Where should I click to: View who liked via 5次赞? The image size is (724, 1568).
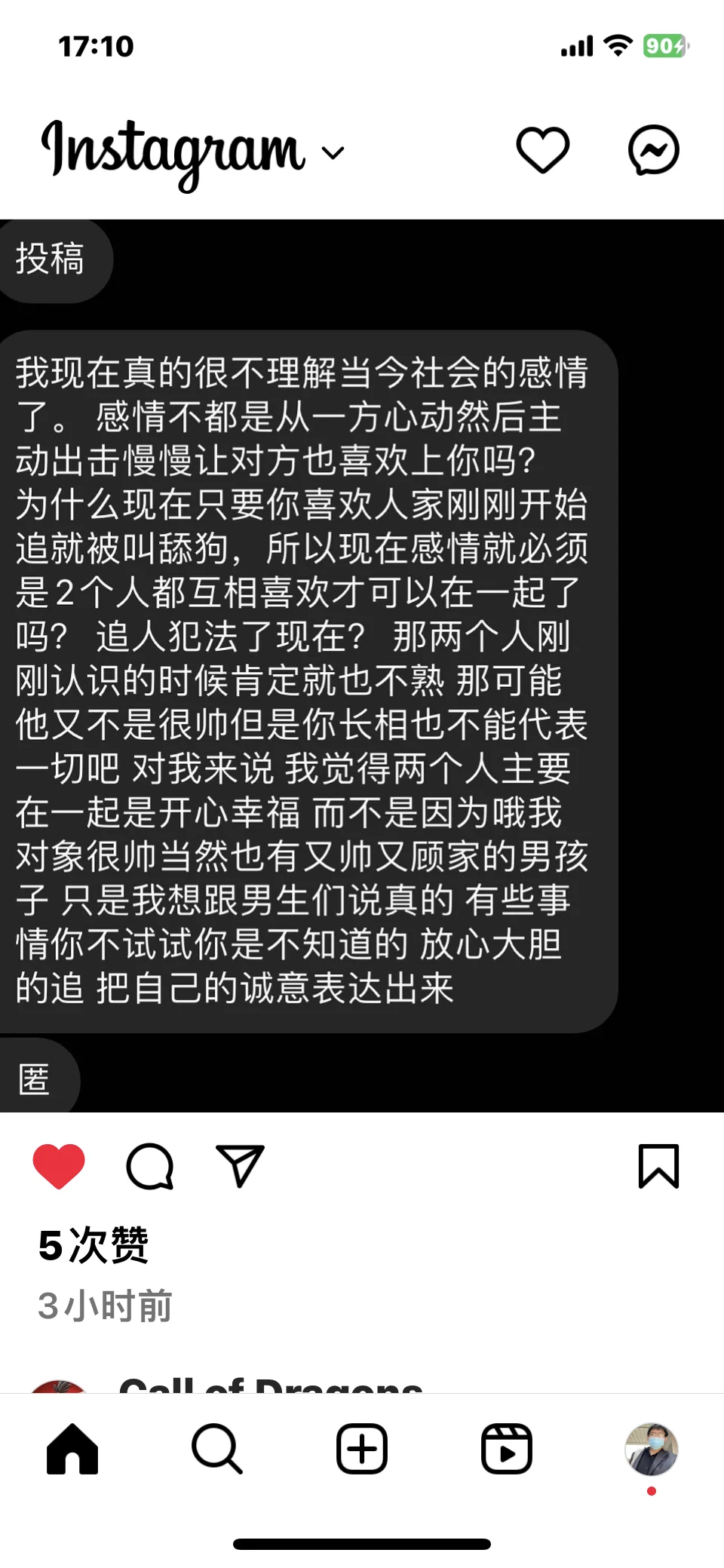tap(94, 1245)
